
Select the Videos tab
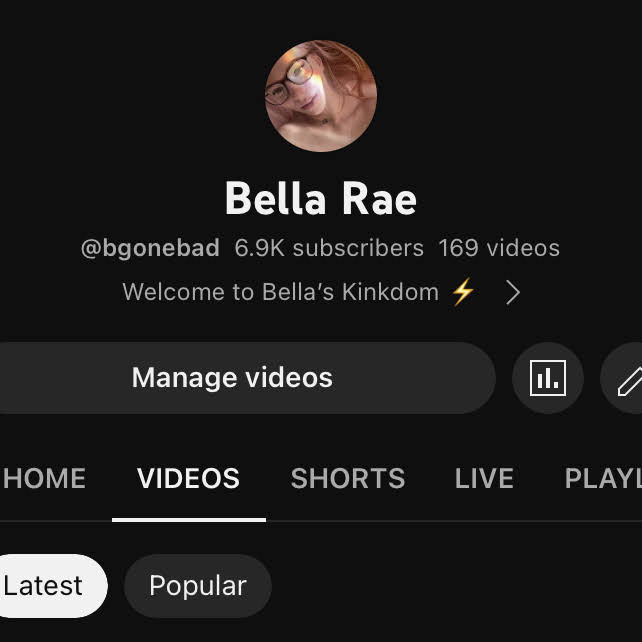click(x=188, y=478)
